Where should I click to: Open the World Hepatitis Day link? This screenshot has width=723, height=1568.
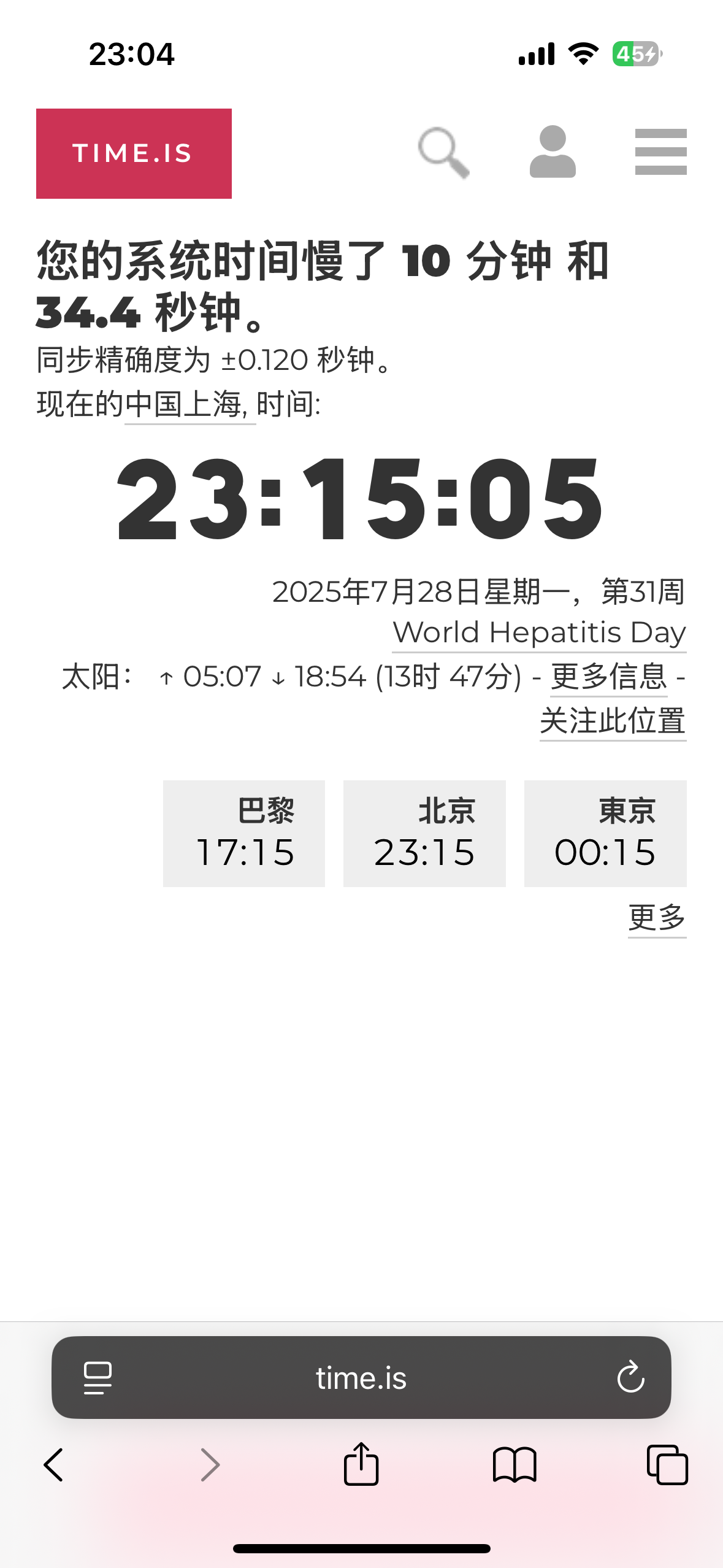(x=539, y=632)
